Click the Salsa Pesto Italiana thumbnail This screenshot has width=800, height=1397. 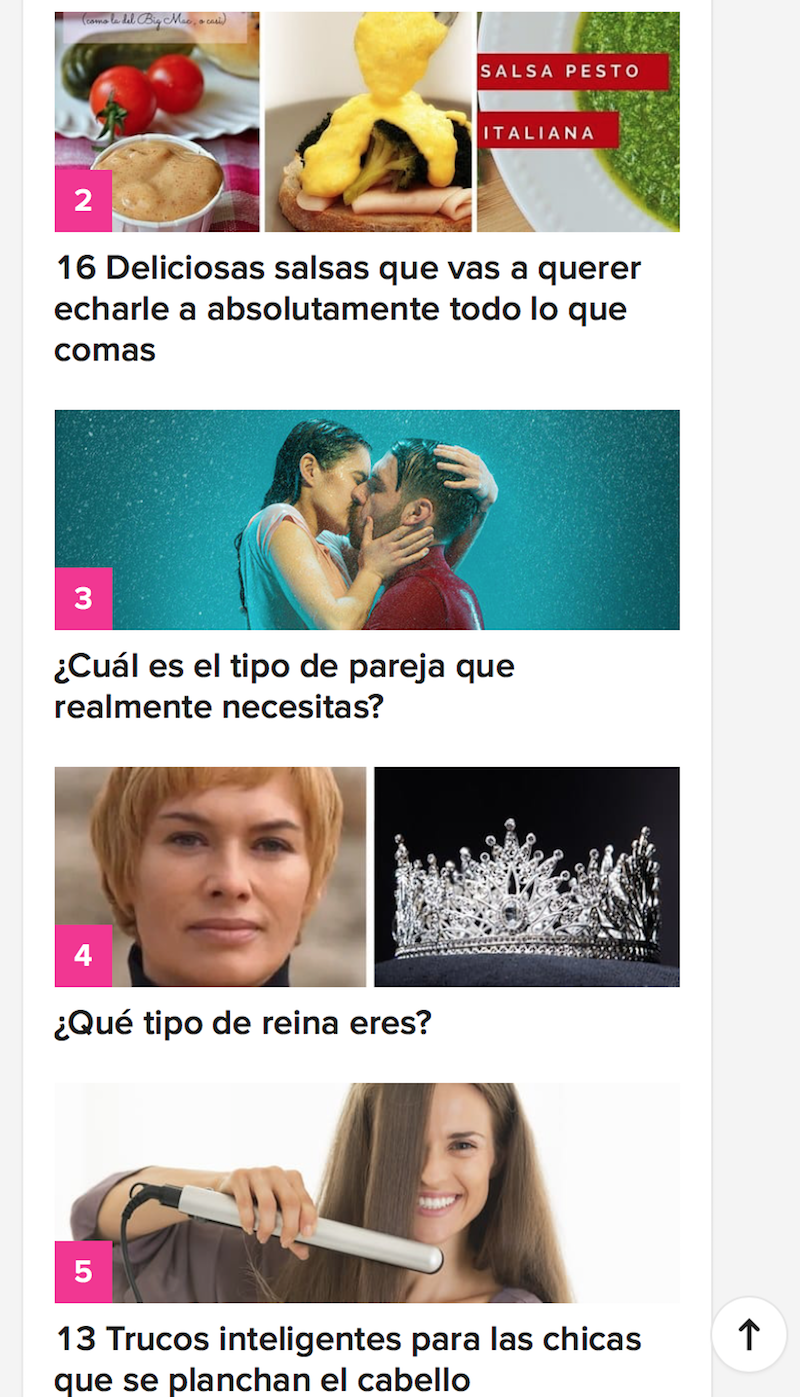580,120
